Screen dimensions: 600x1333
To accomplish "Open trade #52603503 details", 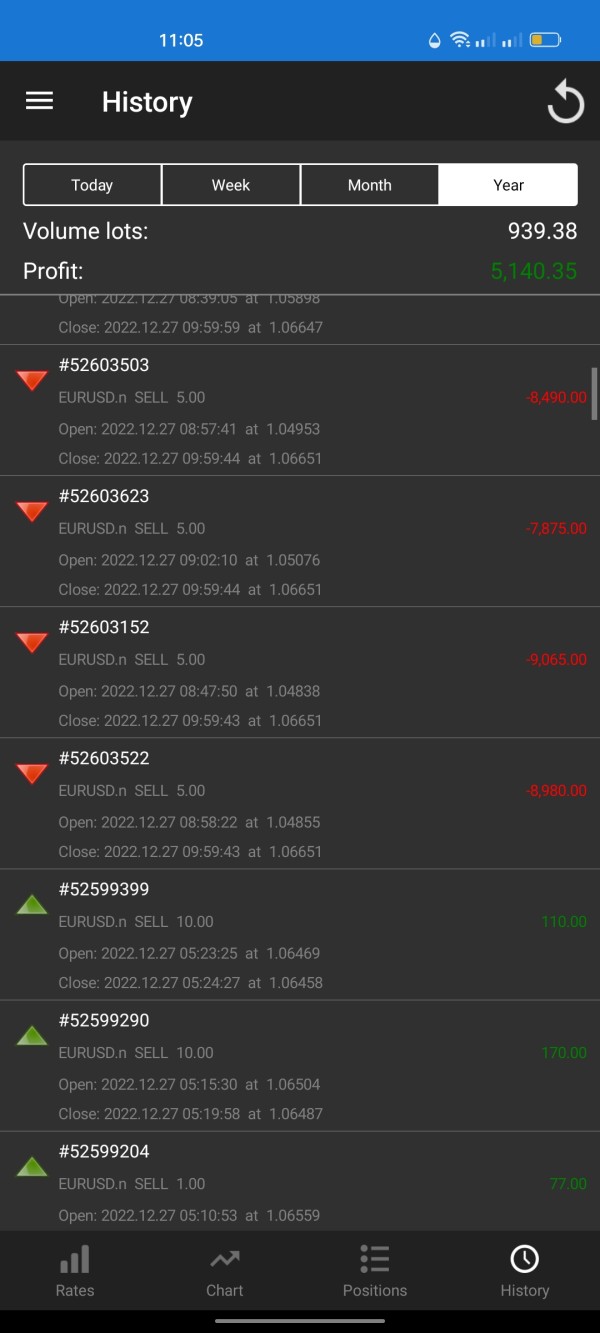I will pyautogui.click(x=300, y=410).
